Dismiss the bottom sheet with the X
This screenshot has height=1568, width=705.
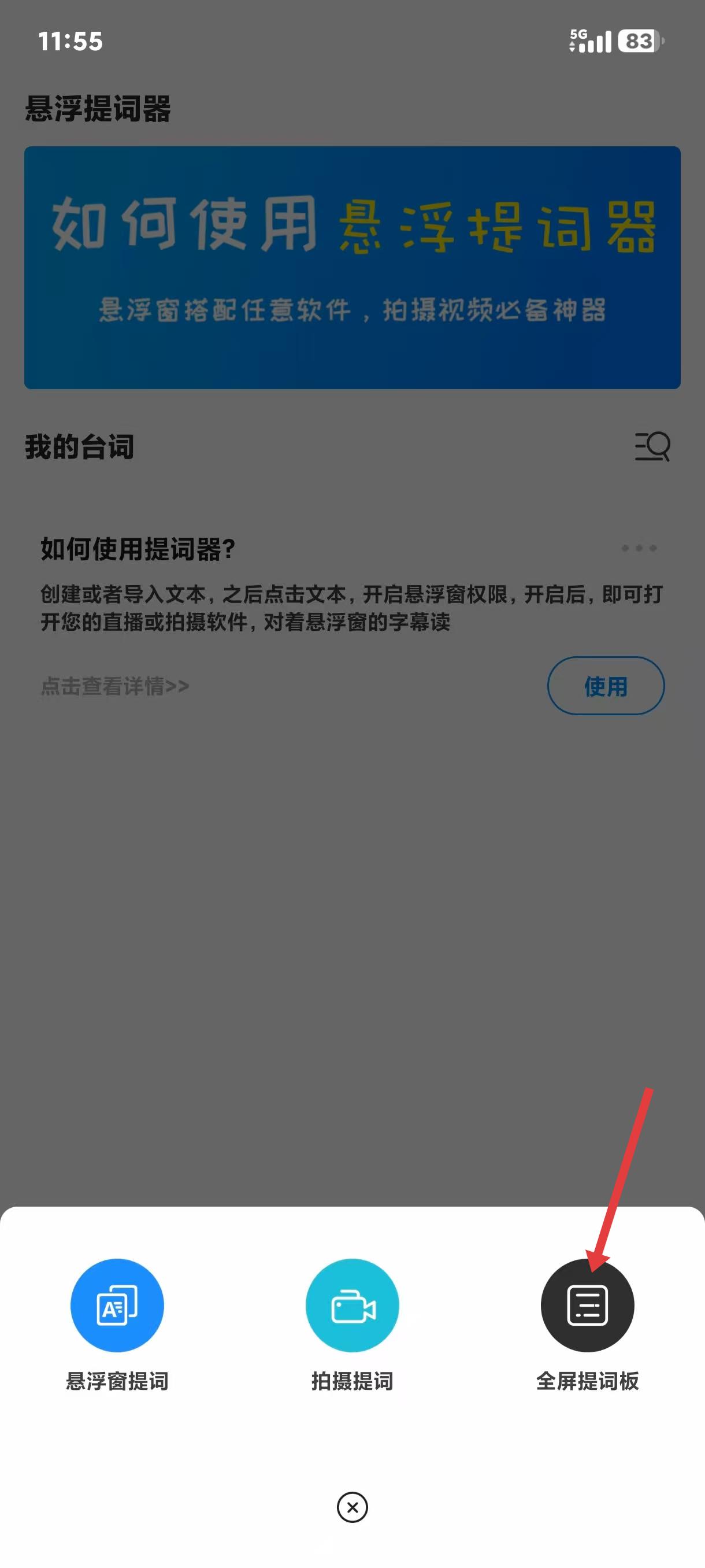352,1507
